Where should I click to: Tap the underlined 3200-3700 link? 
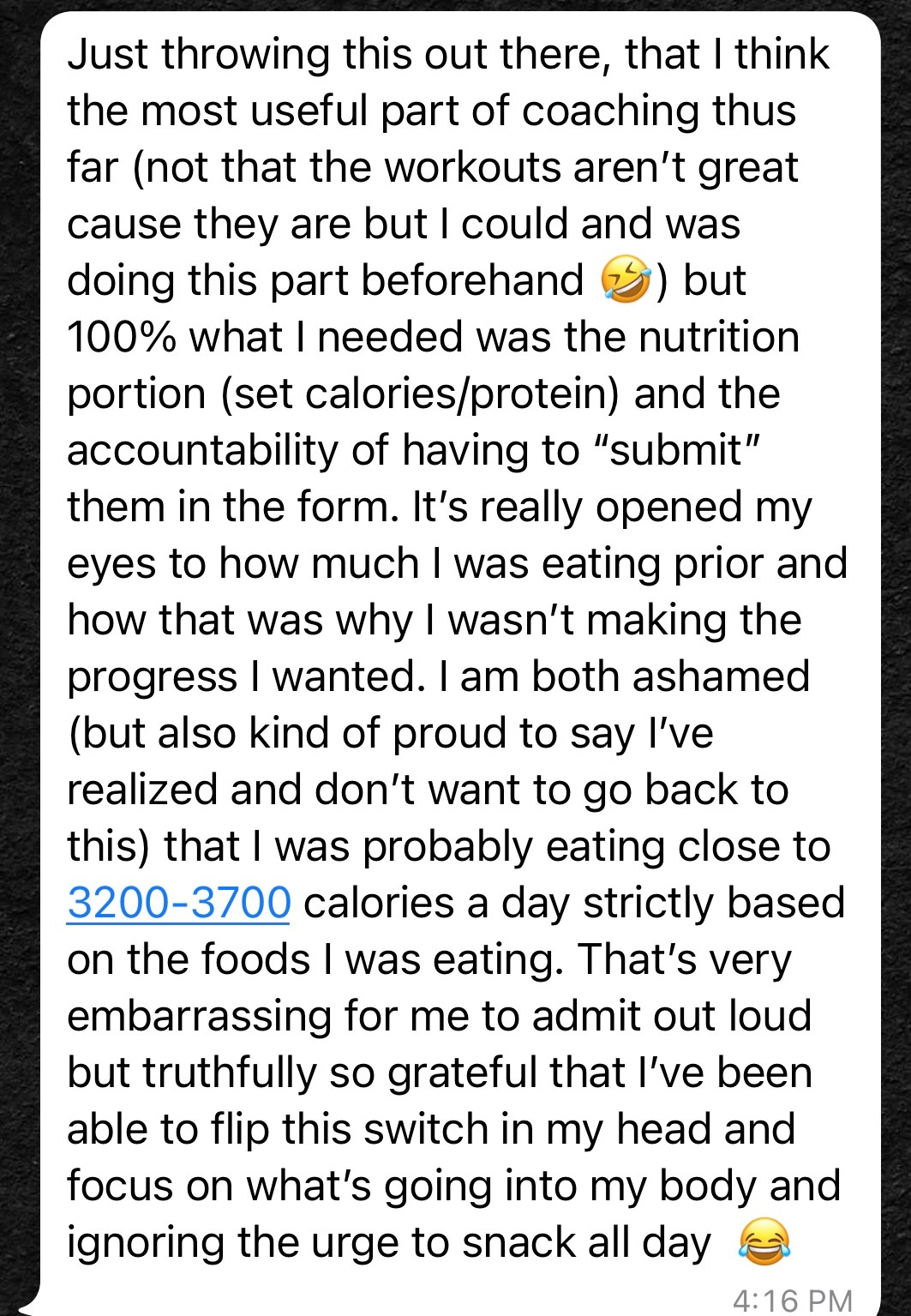tap(178, 903)
